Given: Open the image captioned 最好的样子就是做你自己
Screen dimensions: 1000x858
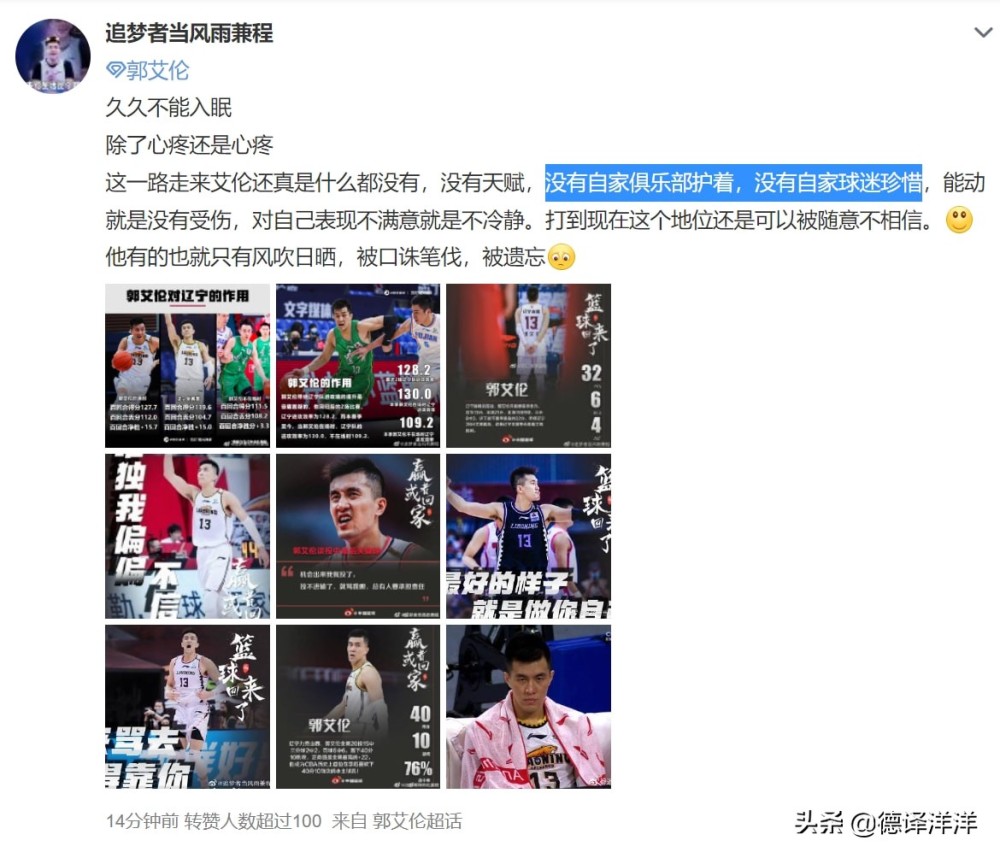Looking at the screenshot, I should tap(528, 536).
